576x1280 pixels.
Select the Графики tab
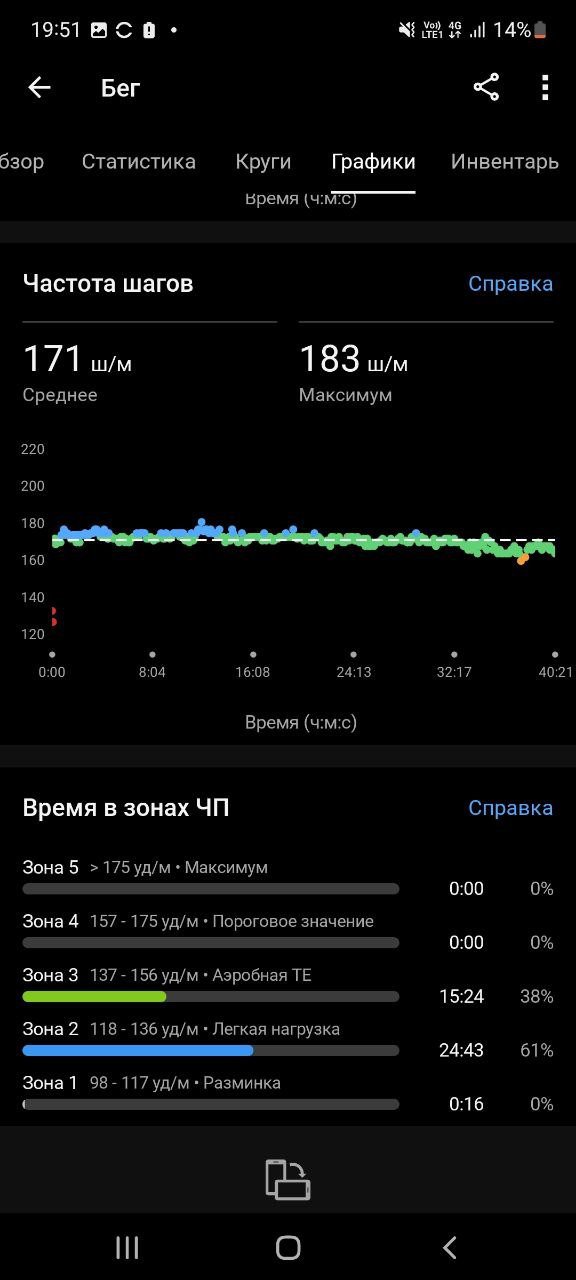(373, 161)
